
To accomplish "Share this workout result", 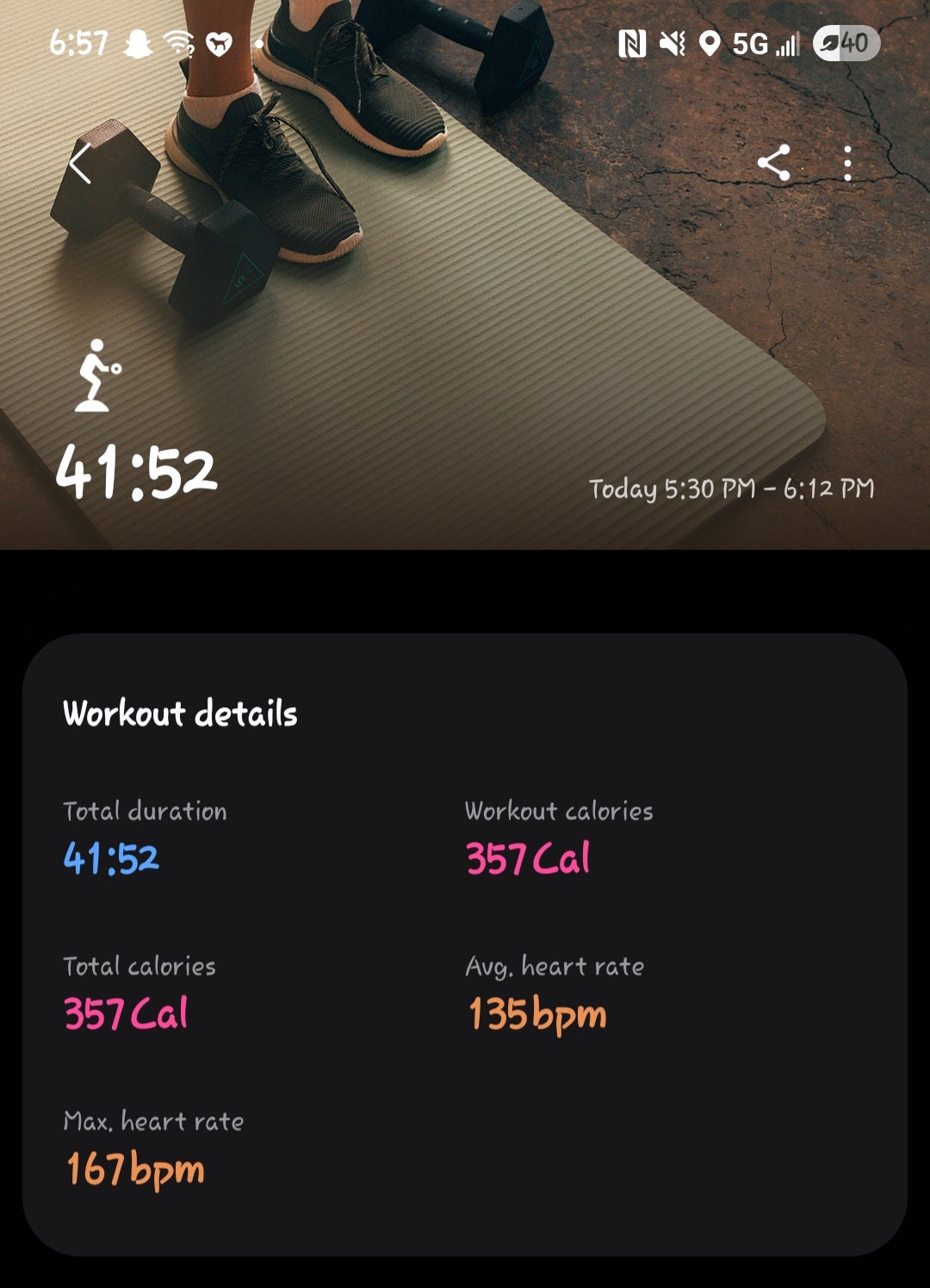I will [774, 163].
